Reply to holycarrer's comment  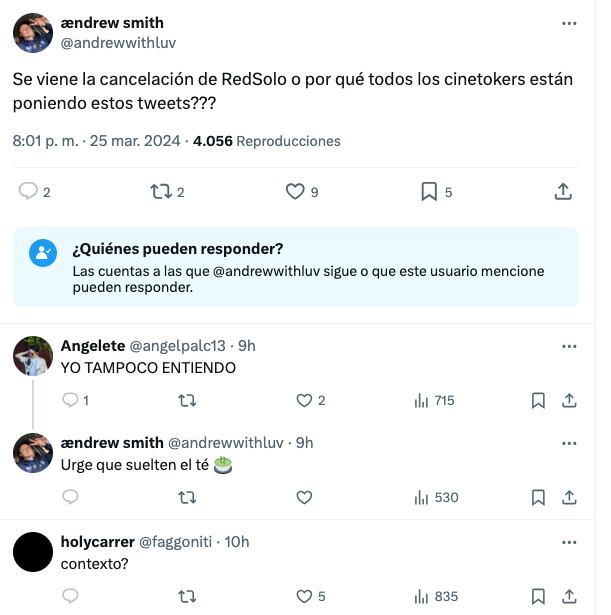pos(70,596)
